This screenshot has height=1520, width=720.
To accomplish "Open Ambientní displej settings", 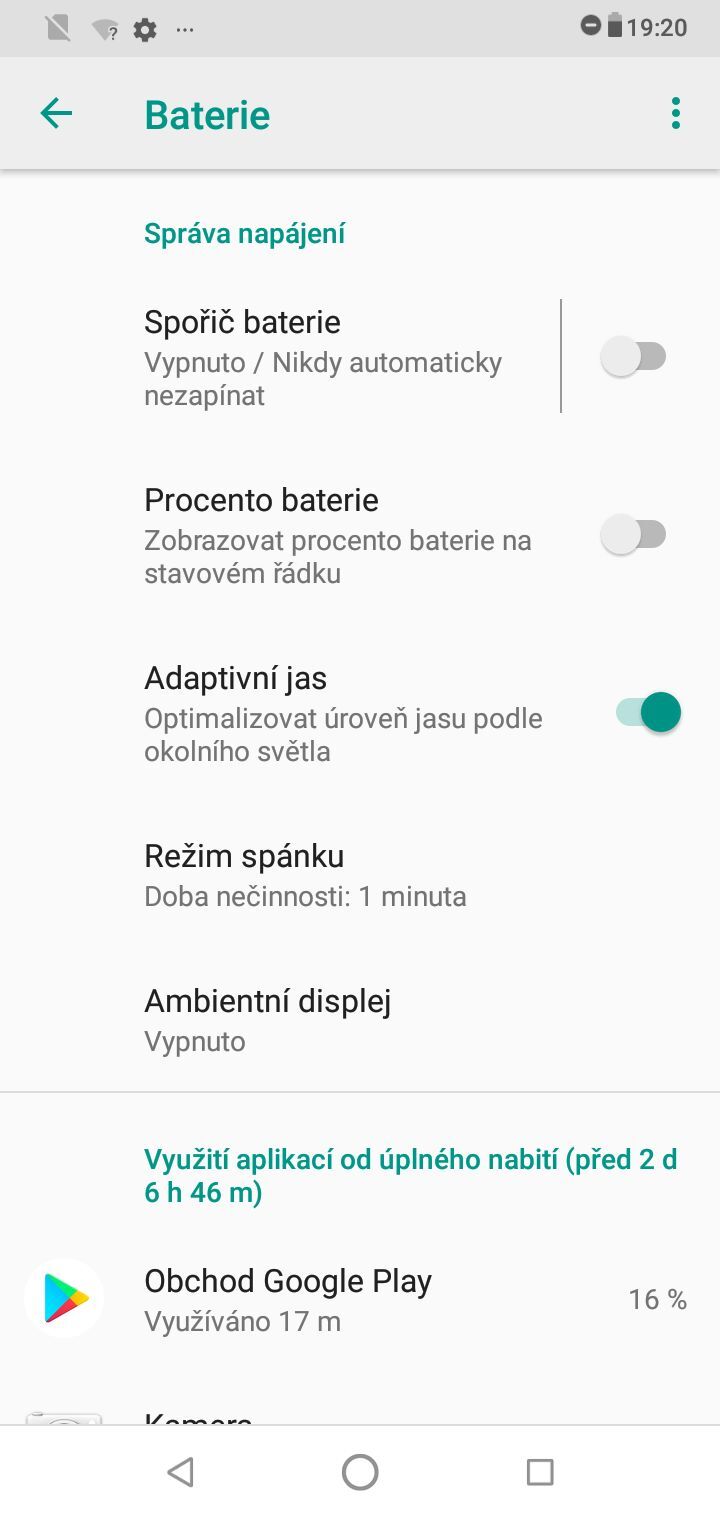I will [x=300, y=1018].
